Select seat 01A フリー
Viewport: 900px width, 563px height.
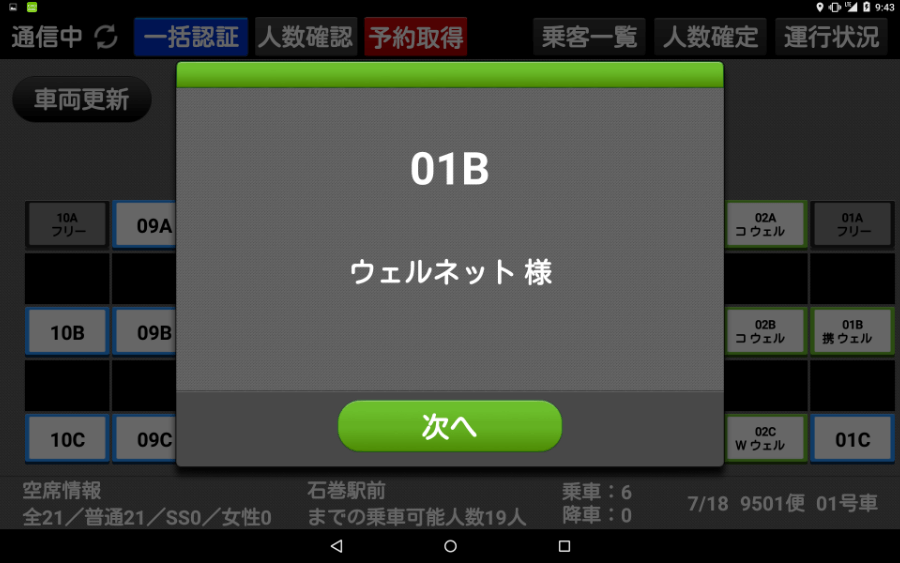[x=852, y=224]
